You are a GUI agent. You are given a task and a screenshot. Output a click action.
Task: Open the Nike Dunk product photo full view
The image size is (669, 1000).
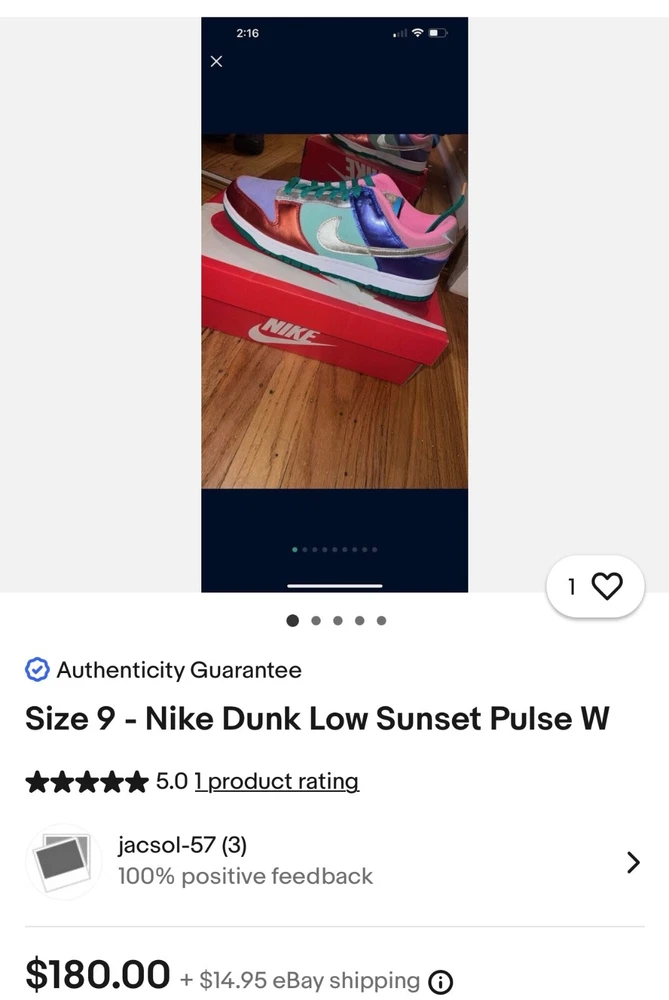pos(334,310)
